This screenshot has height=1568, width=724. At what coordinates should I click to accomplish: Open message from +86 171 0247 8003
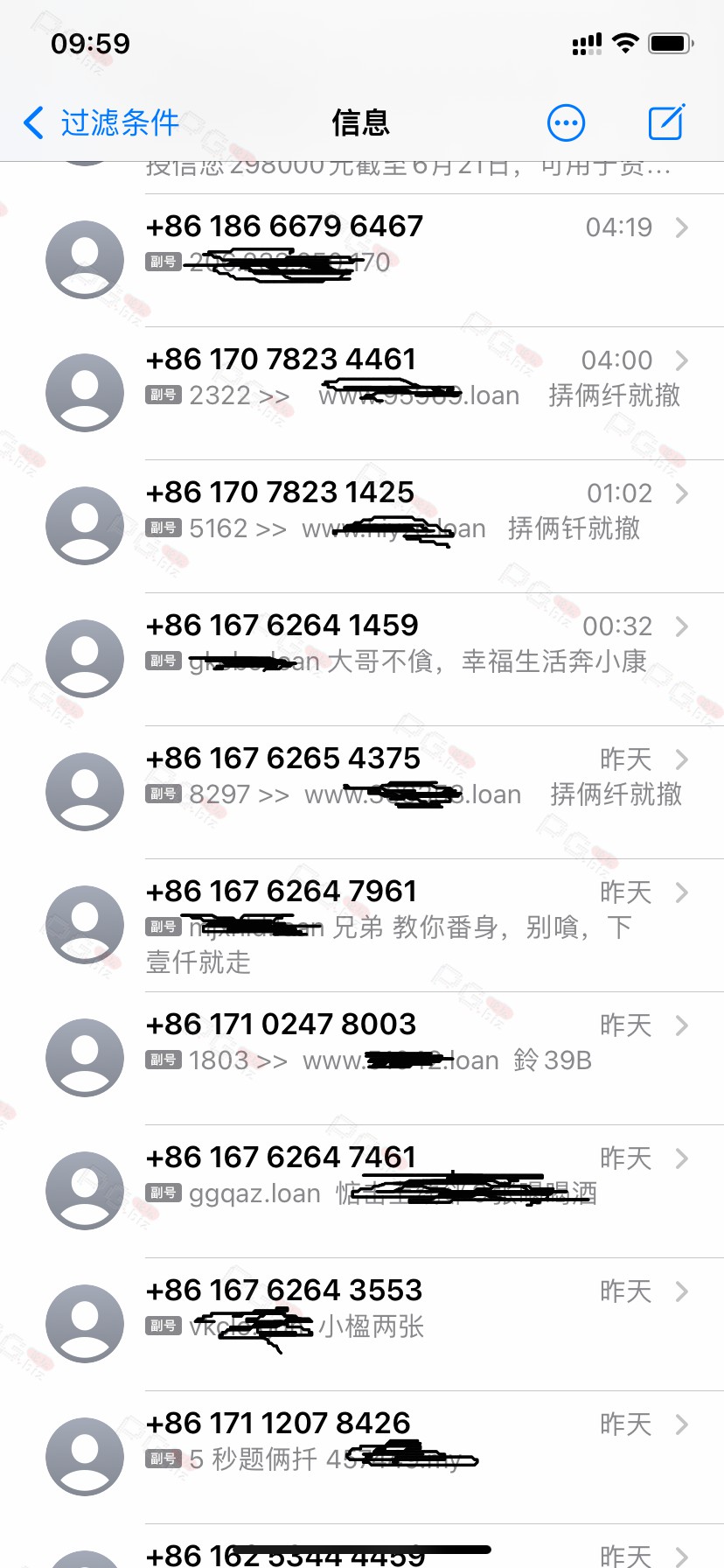[362, 1059]
